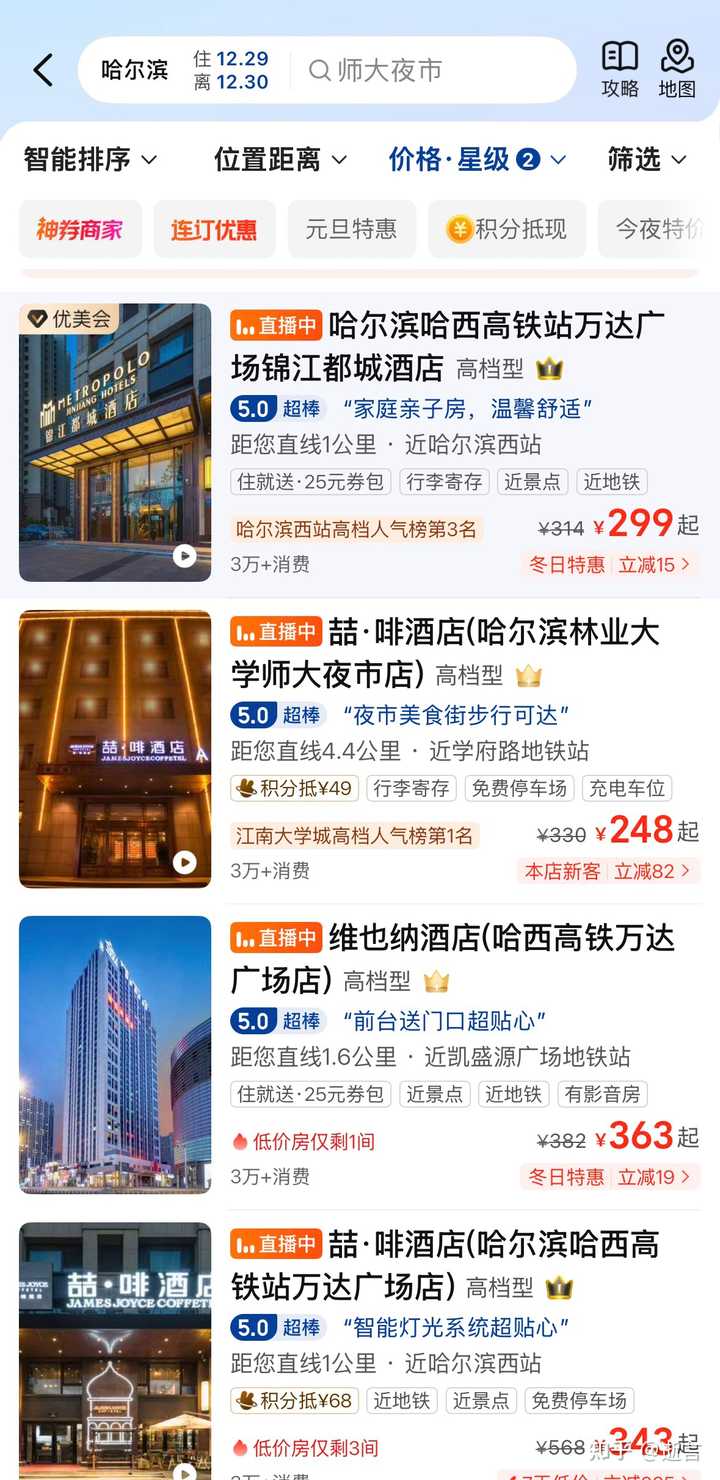Search with the 师大夜市 keyword box
Image resolution: width=720 pixels, height=1480 pixels.
click(x=430, y=70)
